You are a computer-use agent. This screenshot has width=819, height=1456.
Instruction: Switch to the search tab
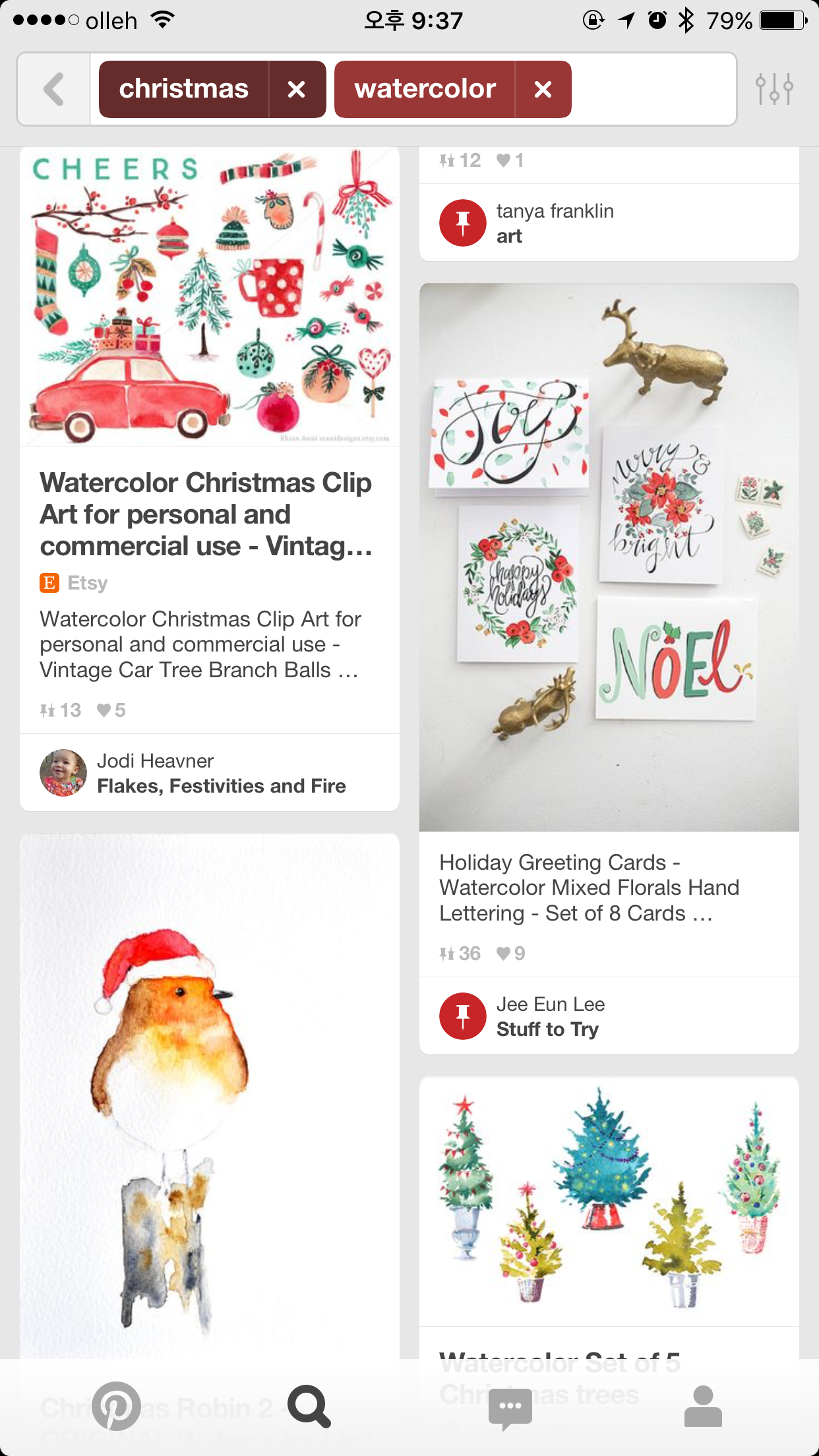pyautogui.click(x=309, y=1406)
